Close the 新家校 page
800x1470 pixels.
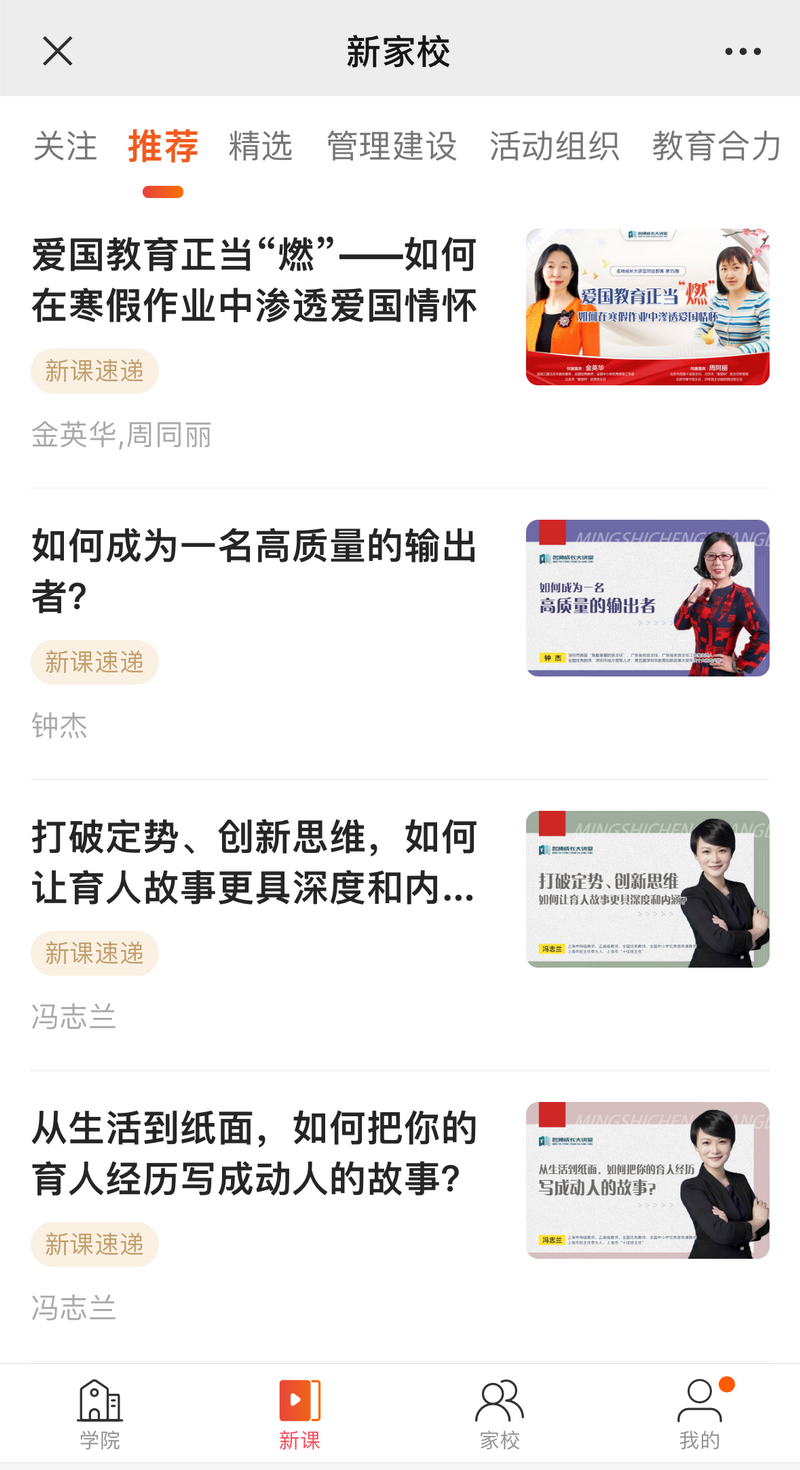[58, 51]
